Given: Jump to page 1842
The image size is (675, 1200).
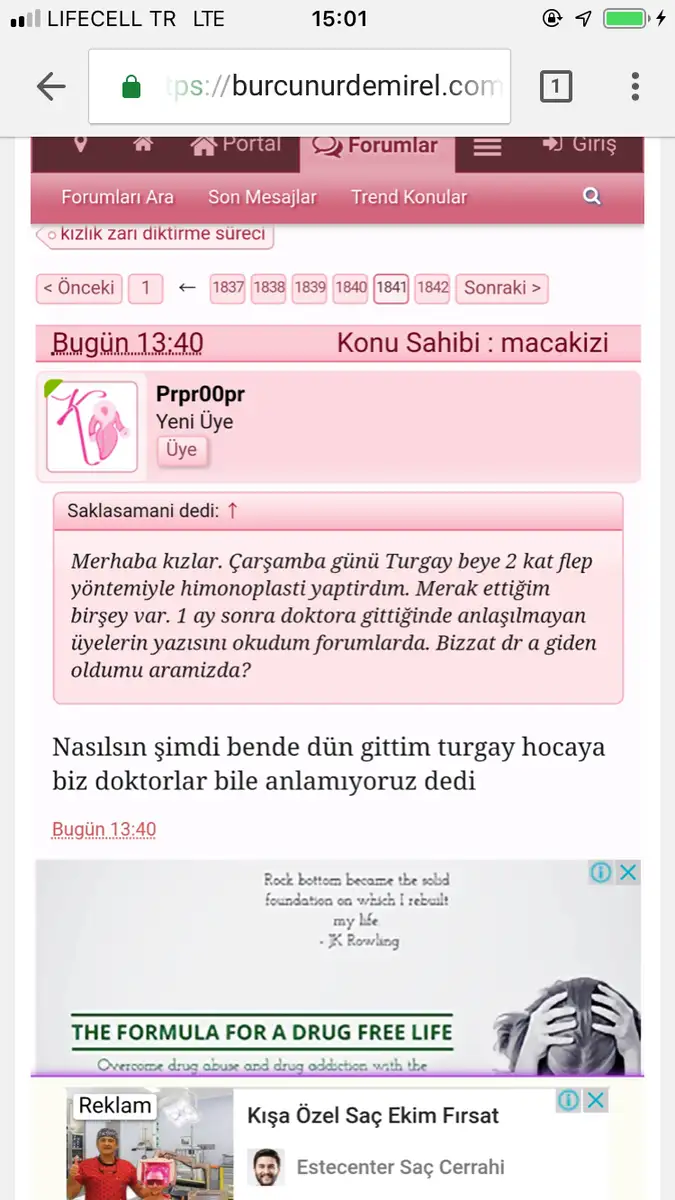Looking at the screenshot, I should point(433,288).
